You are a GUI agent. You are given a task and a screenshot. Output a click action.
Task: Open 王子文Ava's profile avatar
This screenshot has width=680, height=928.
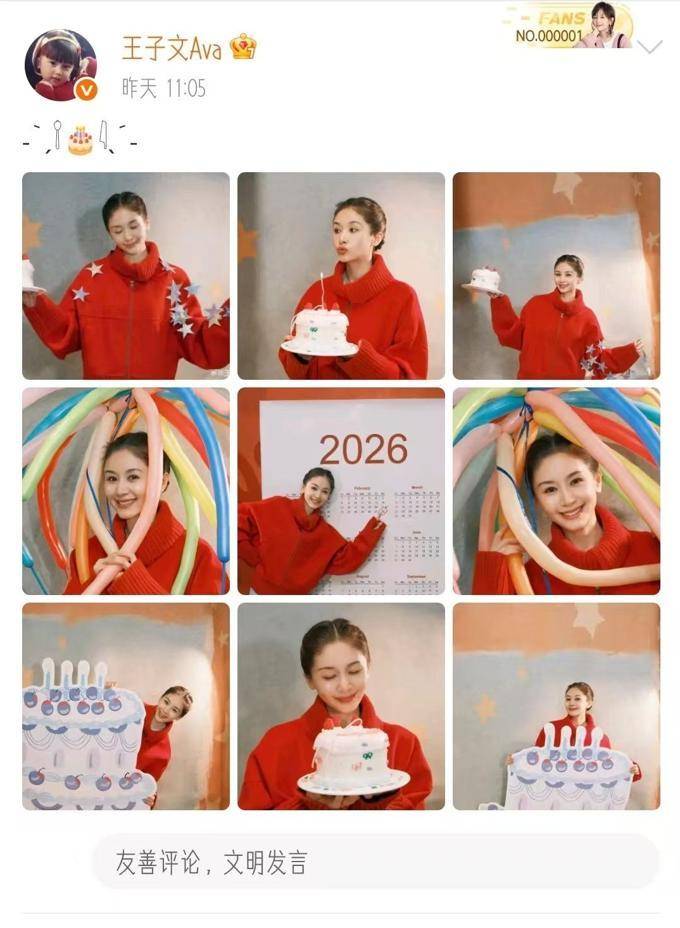(60, 65)
